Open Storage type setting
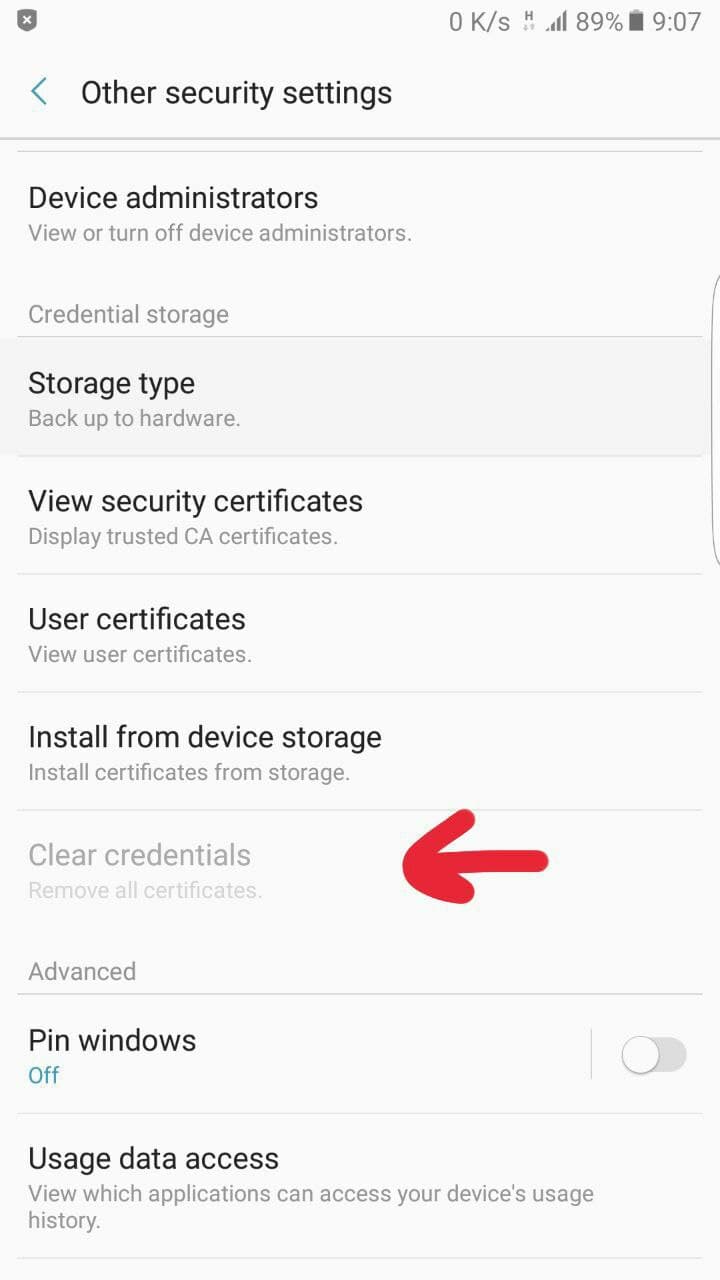720x1280 pixels. [x=360, y=397]
